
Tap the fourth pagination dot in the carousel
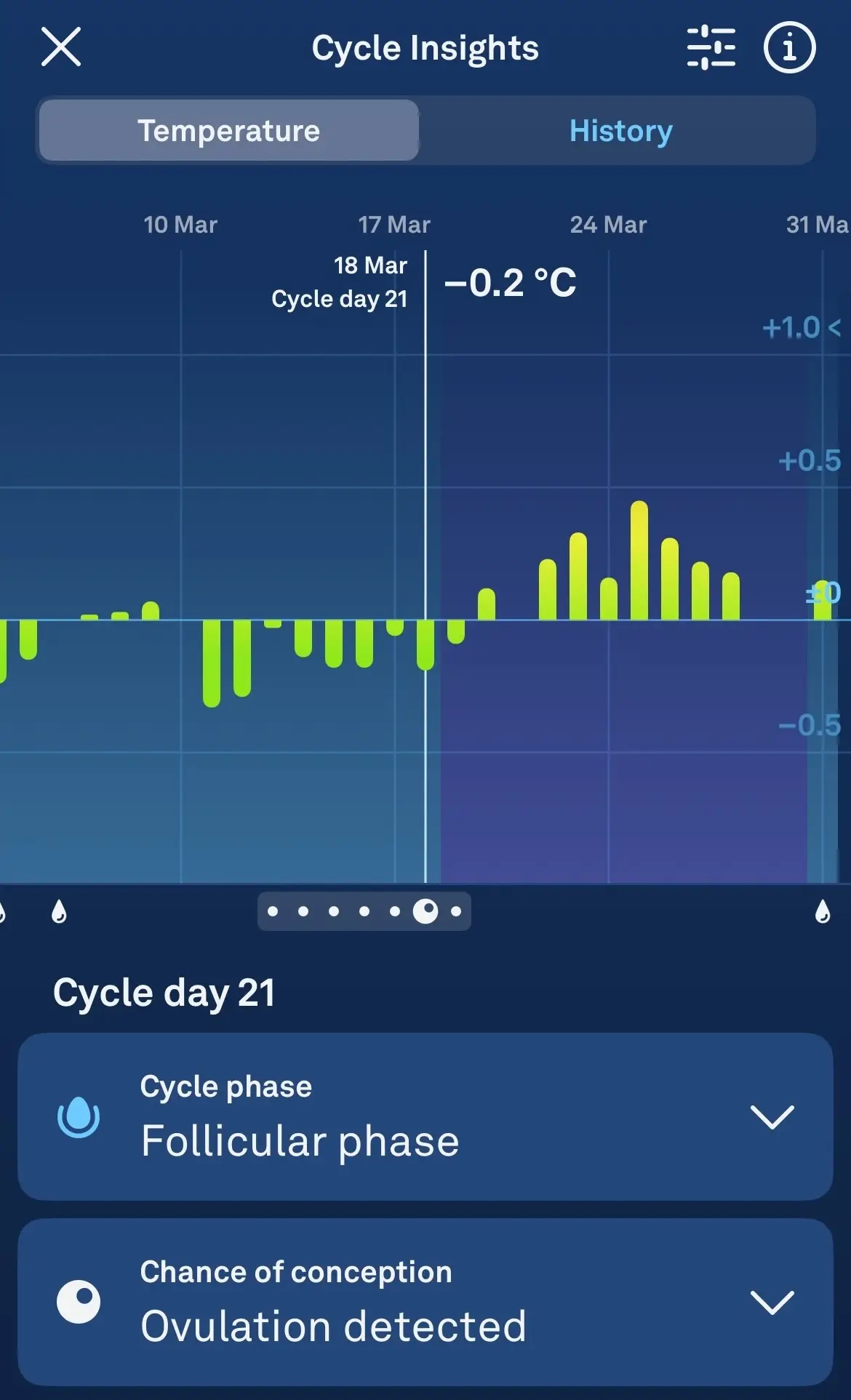pyautogui.click(x=364, y=911)
